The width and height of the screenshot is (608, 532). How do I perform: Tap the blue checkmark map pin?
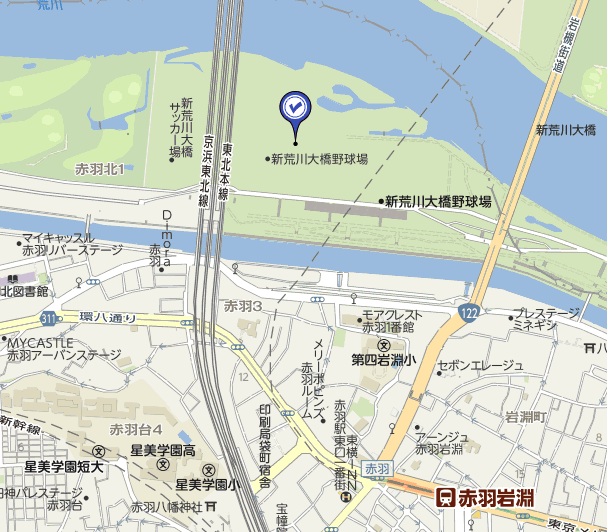pyautogui.click(x=294, y=107)
